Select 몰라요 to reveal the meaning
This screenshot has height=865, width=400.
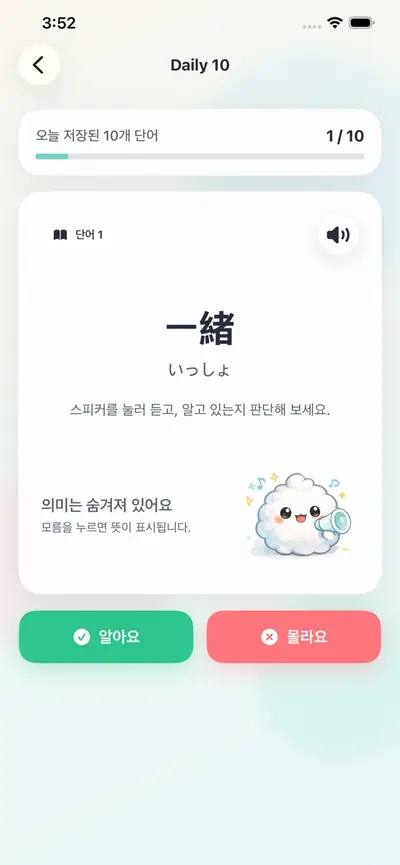pos(294,637)
